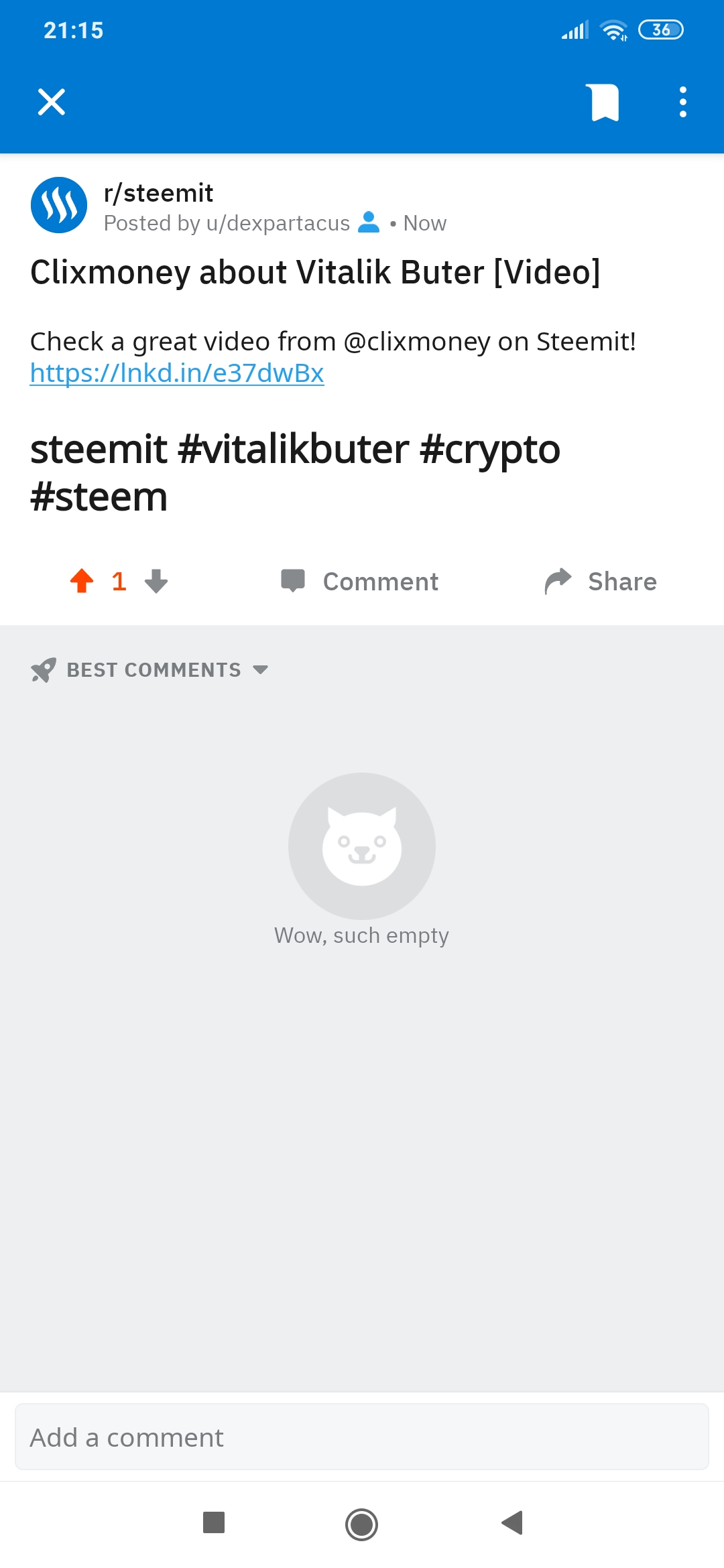View u/dexpartacus profile
This screenshot has height=1568, width=724.
(x=278, y=223)
